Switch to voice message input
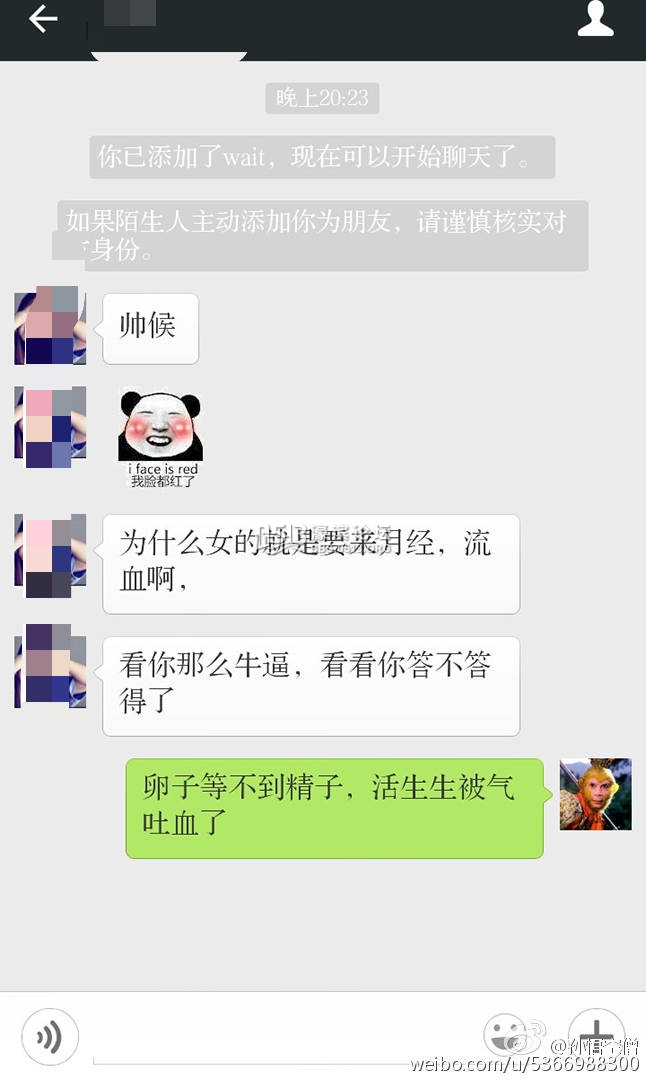 point(49,1037)
